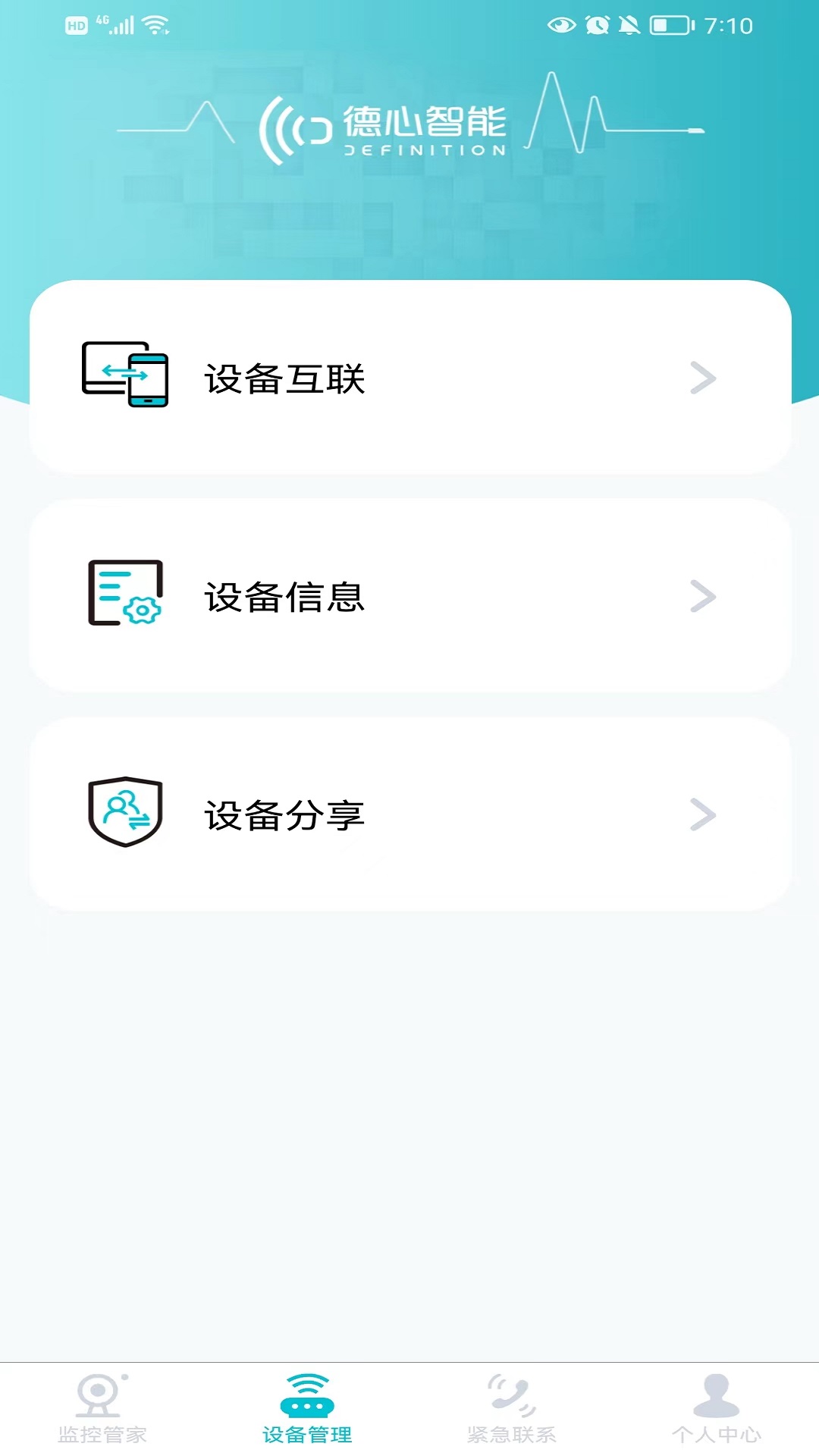Go to the 紧急联系 tab
Image resolution: width=819 pixels, height=1456 pixels.
pos(512,1409)
